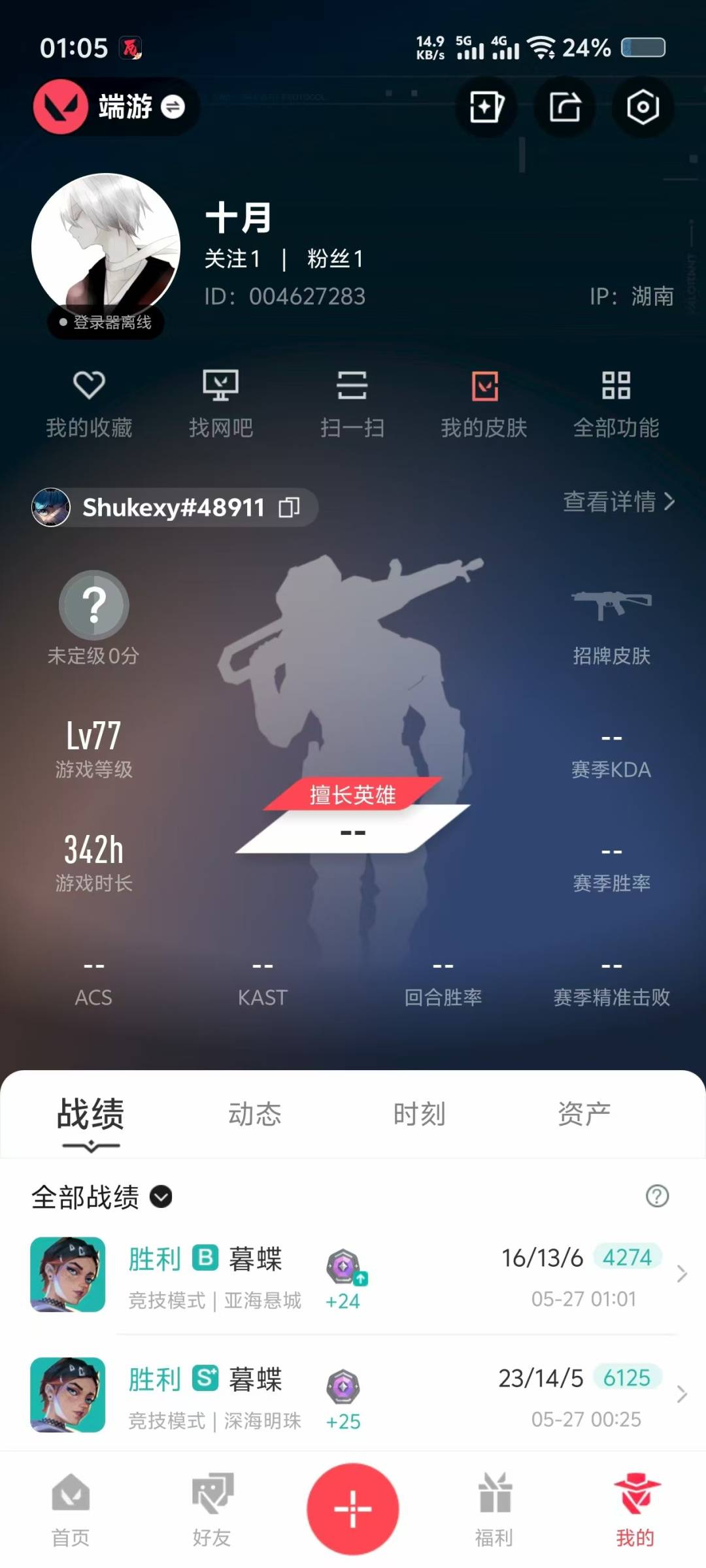Open the settings hexagon icon
This screenshot has width=706, height=1568.
point(643,107)
